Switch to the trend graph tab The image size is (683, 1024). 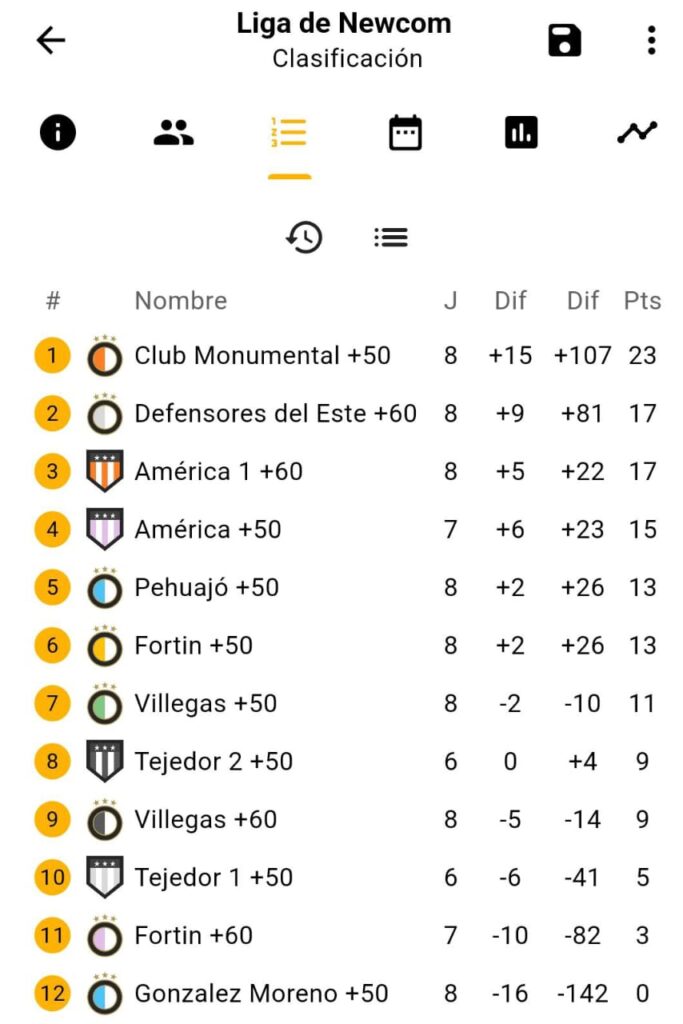637,132
